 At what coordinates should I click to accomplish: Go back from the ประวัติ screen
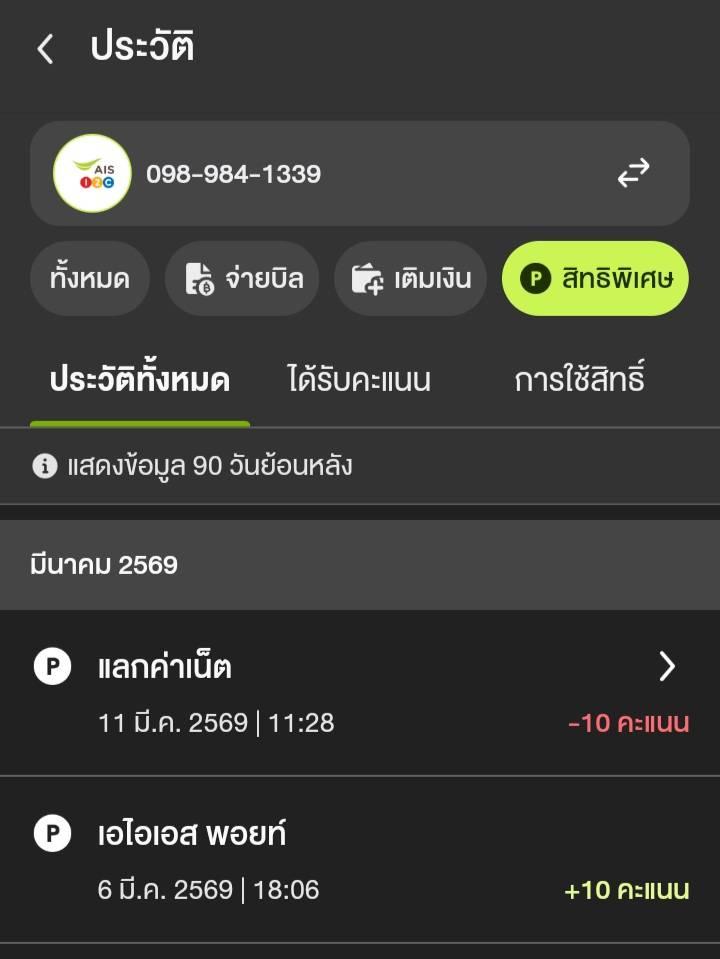(x=45, y=48)
